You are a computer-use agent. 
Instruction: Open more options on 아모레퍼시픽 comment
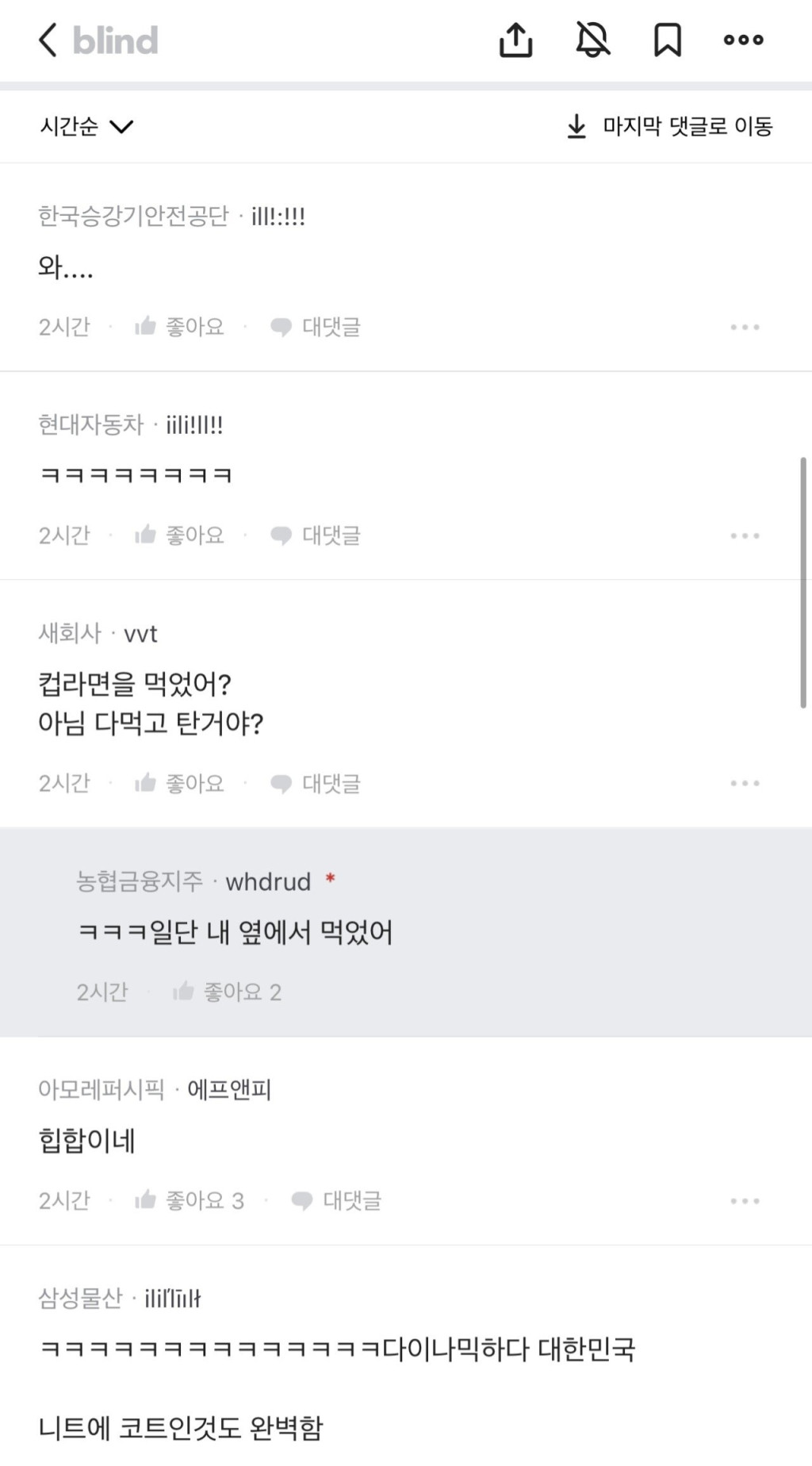pyautogui.click(x=745, y=1200)
